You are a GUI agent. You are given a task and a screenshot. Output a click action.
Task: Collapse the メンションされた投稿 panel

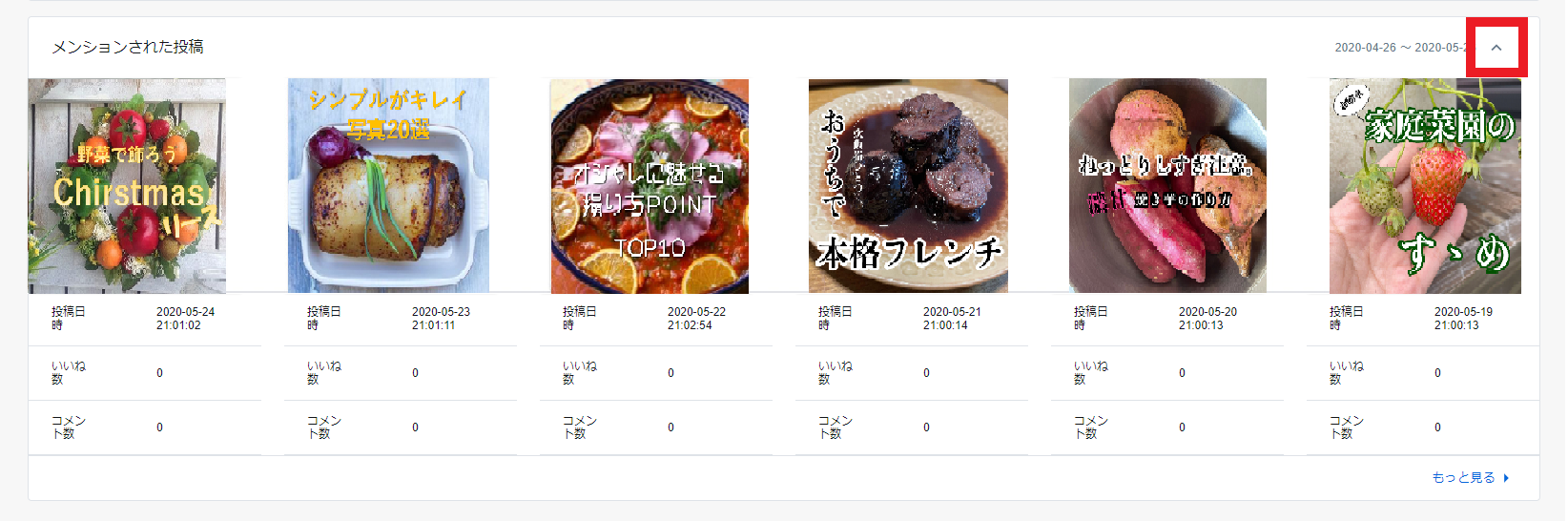[x=1496, y=48]
